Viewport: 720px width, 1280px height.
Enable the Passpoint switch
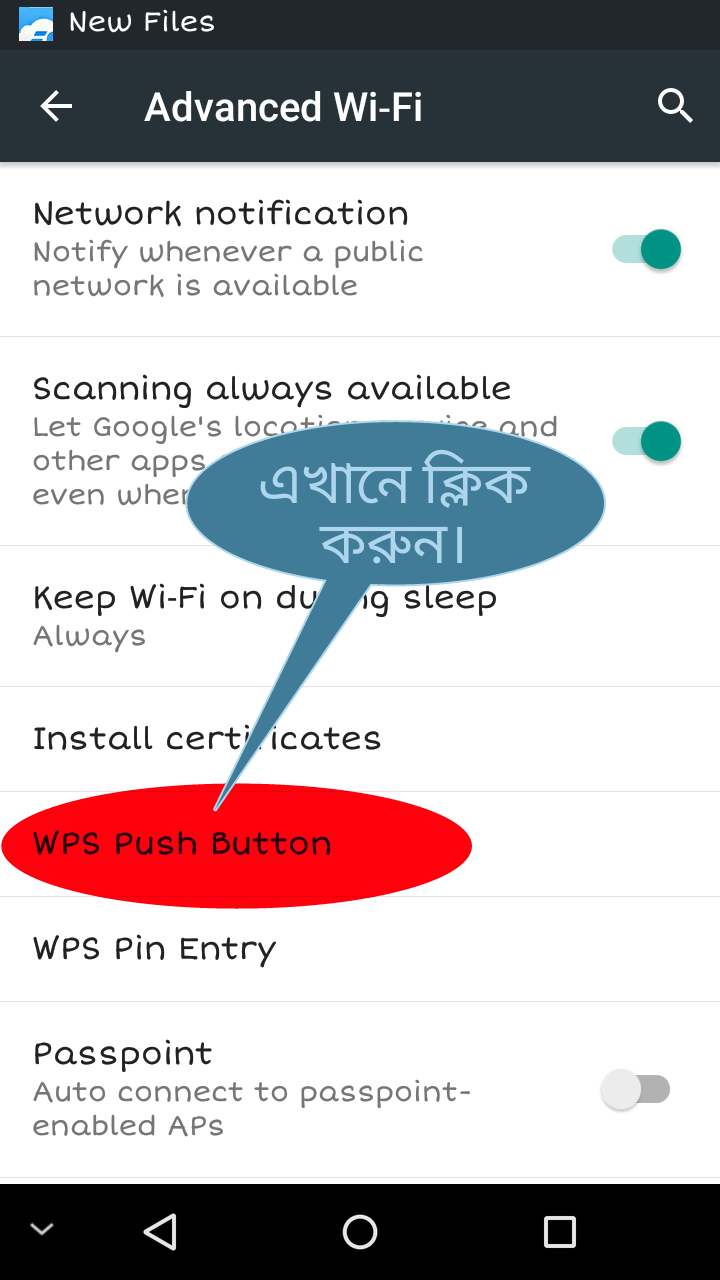[635, 1089]
